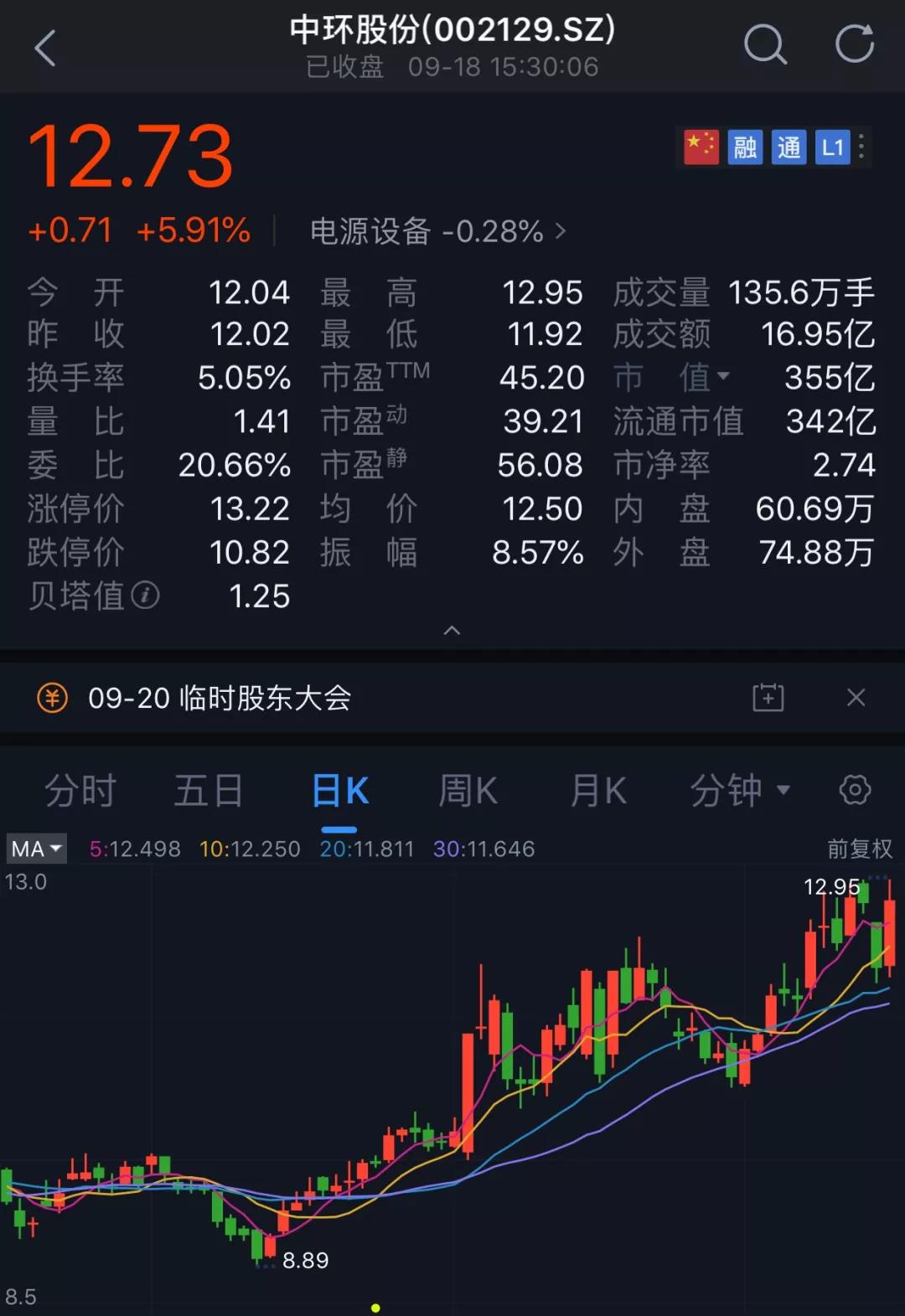Open chart settings gear
The height and width of the screenshot is (1316, 905).
tap(855, 790)
